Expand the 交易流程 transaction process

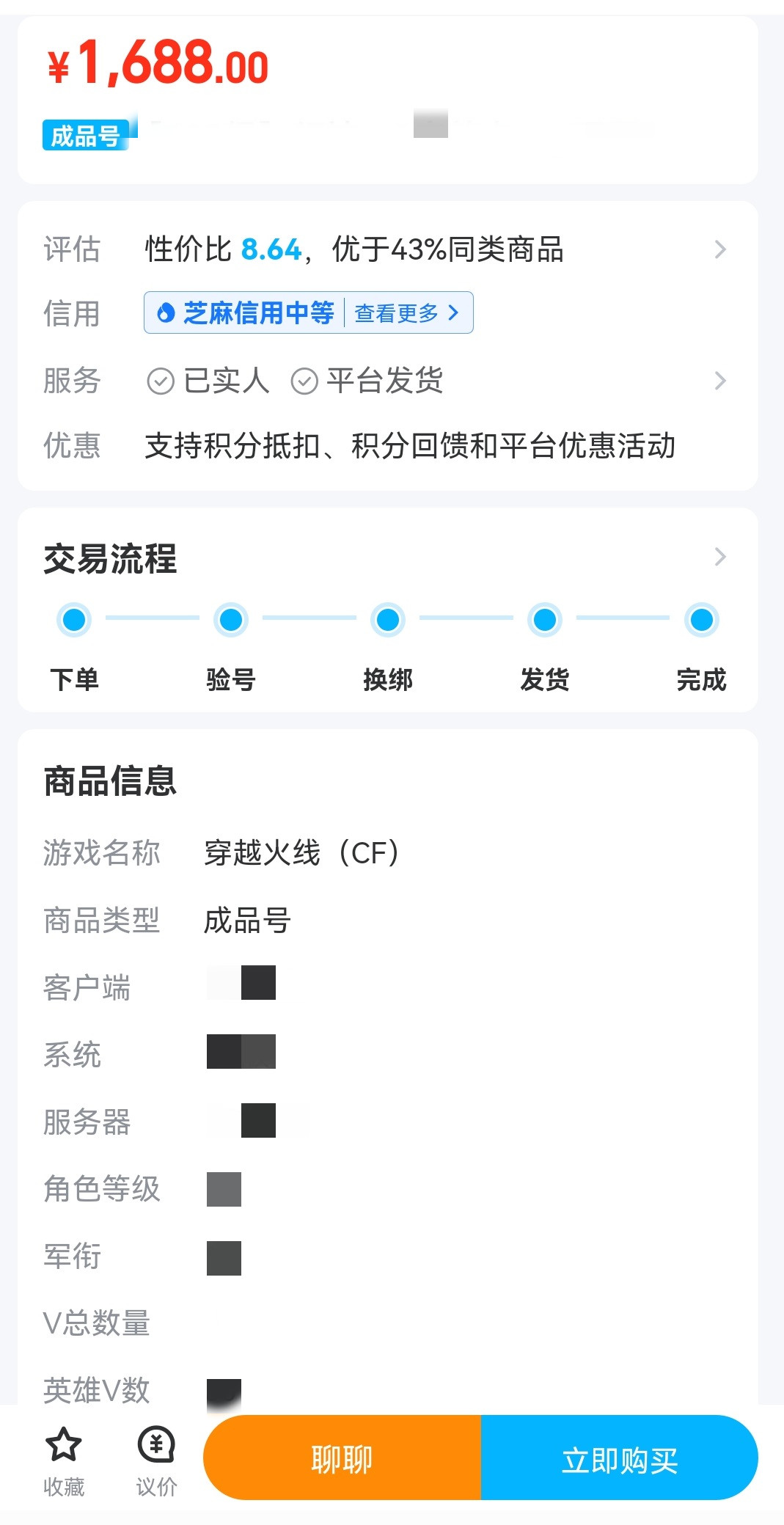click(719, 557)
